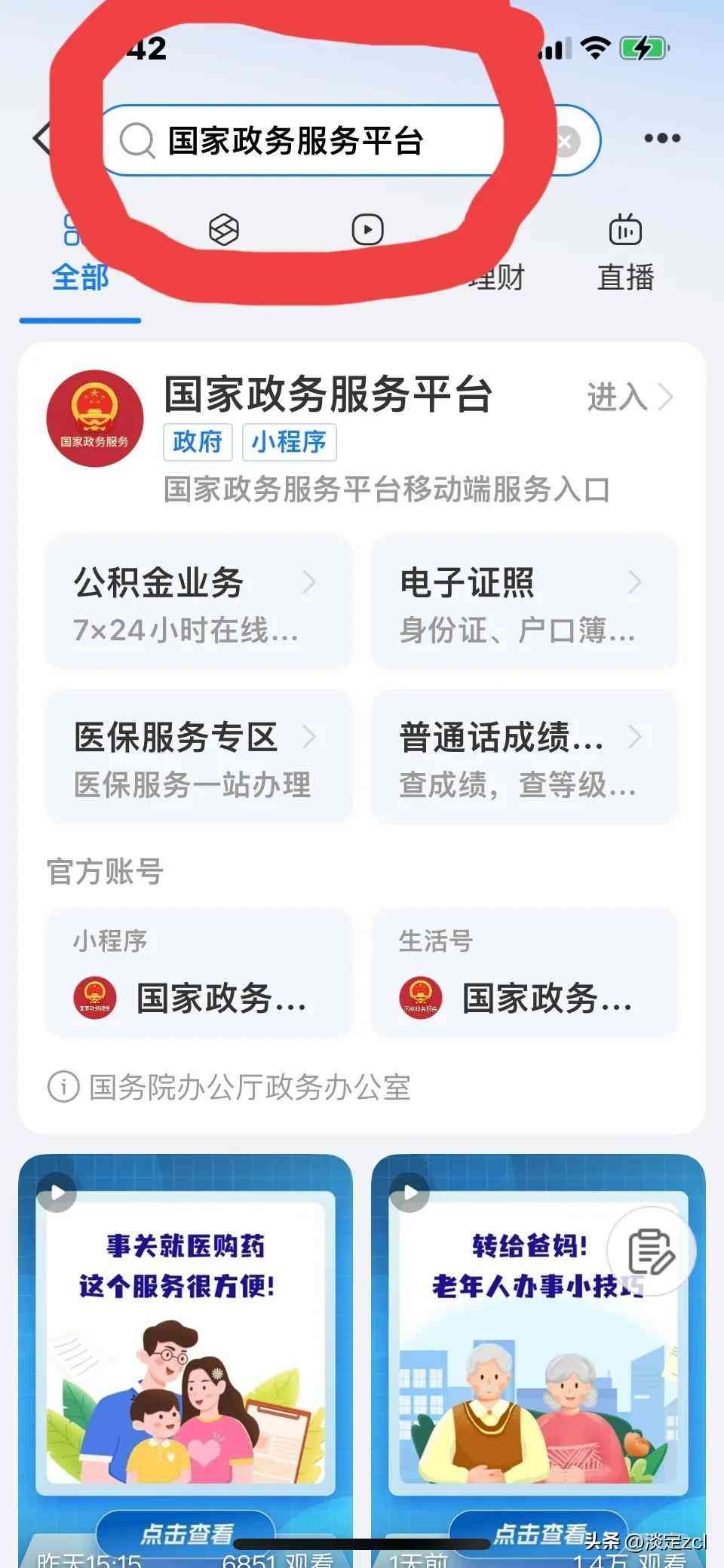Open 普通话成绩 query service
Image resolution: width=724 pixels, height=1568 pixels.
click(525, 757)
